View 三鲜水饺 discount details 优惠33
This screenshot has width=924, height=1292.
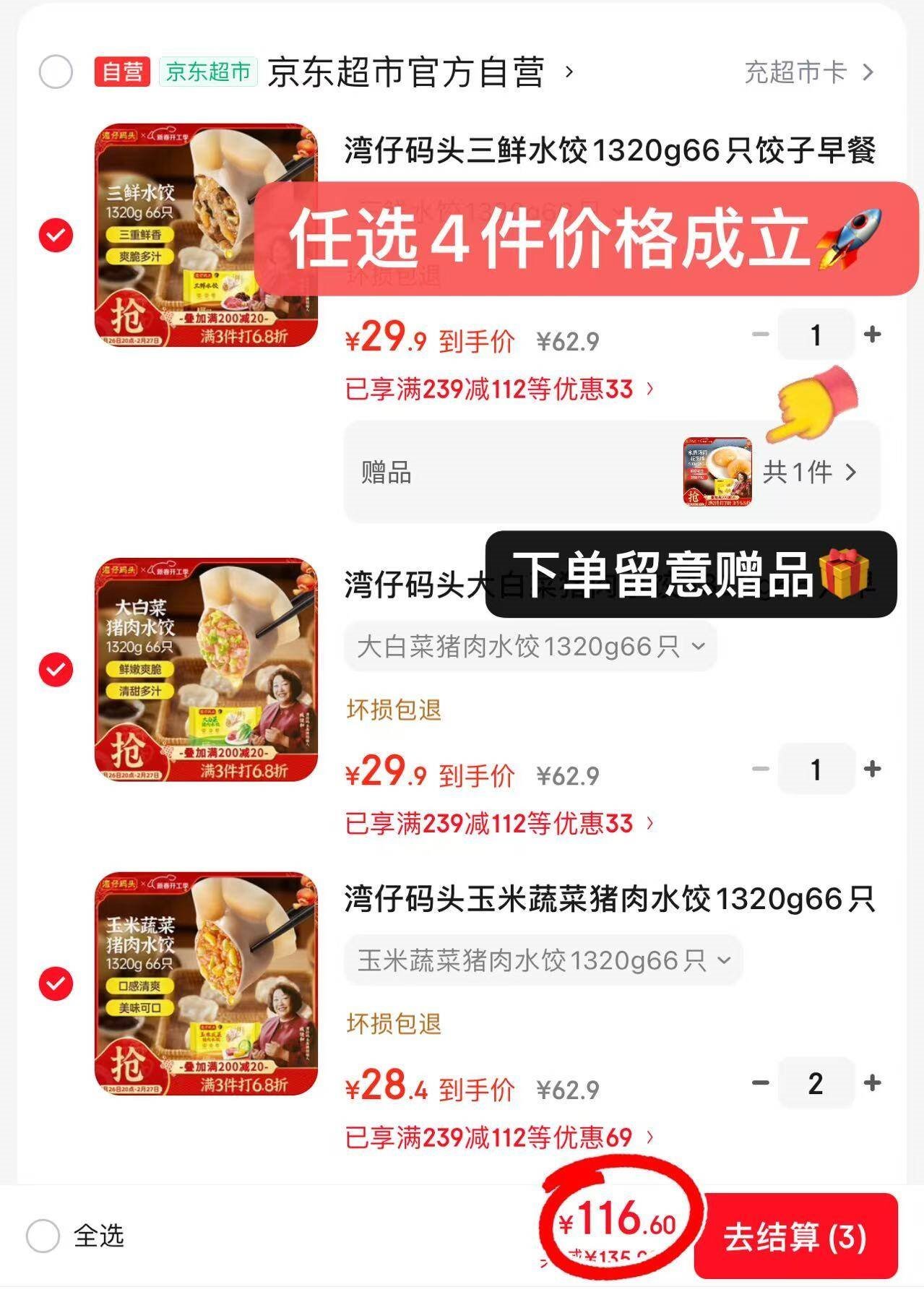tap(499, 389)
